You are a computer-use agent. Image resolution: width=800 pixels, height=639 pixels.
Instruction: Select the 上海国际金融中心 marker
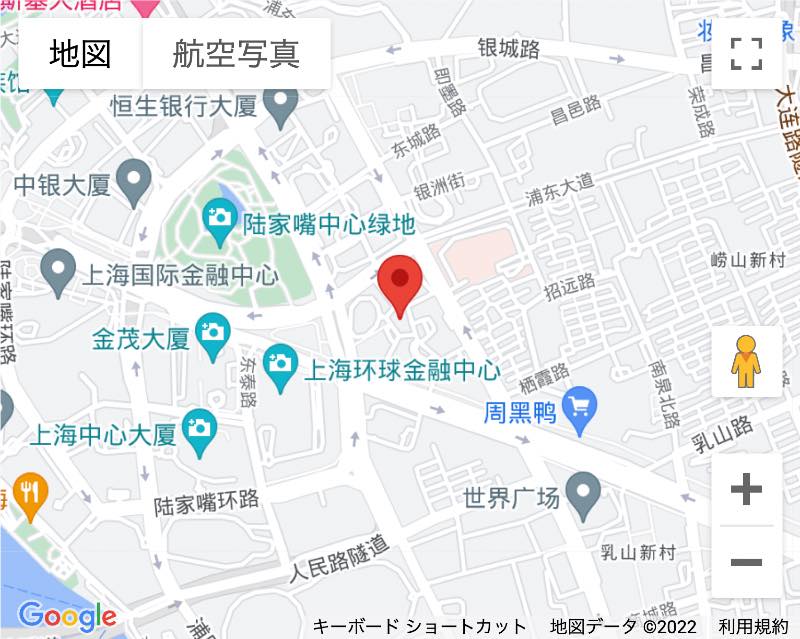[x=59, y=271]
